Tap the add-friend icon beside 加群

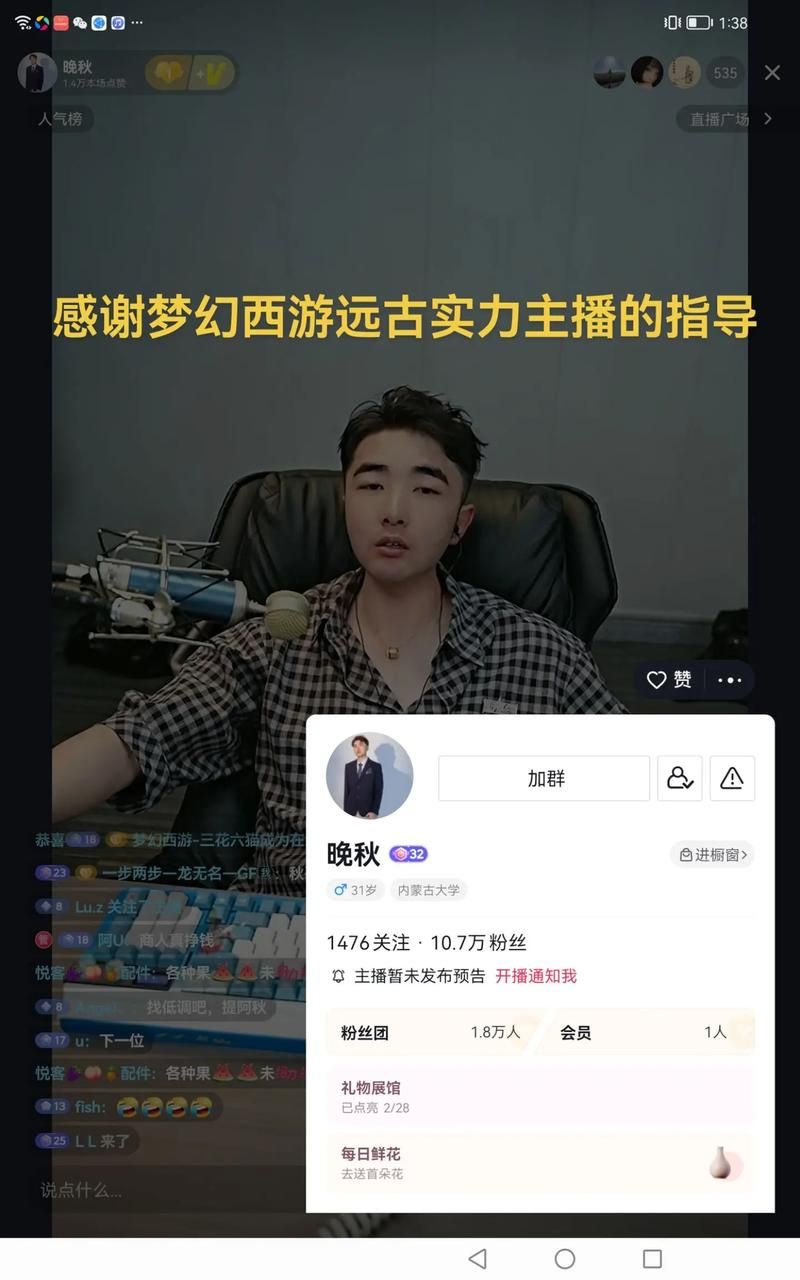(681, 778)
